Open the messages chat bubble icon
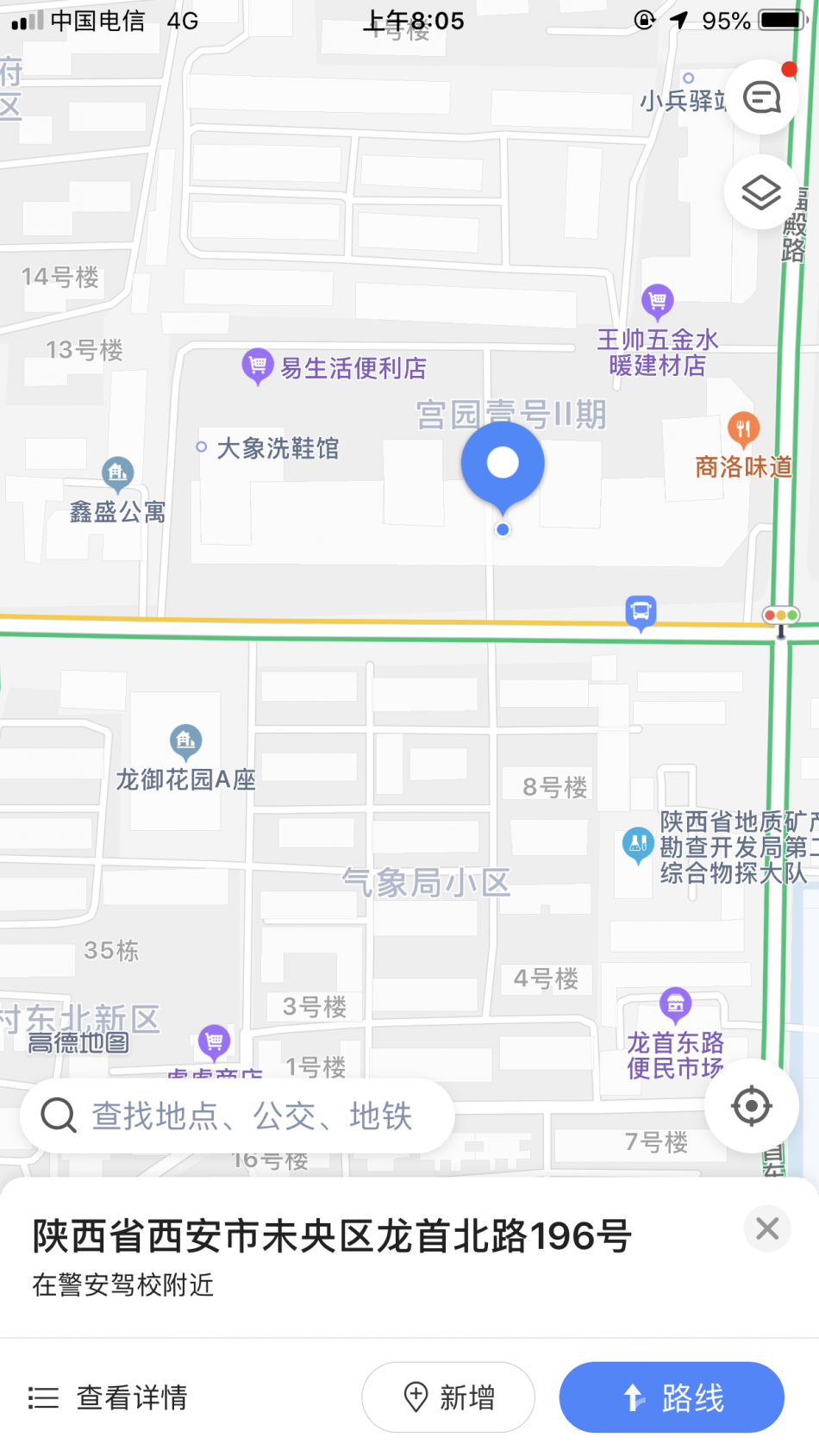 (761, 97)
